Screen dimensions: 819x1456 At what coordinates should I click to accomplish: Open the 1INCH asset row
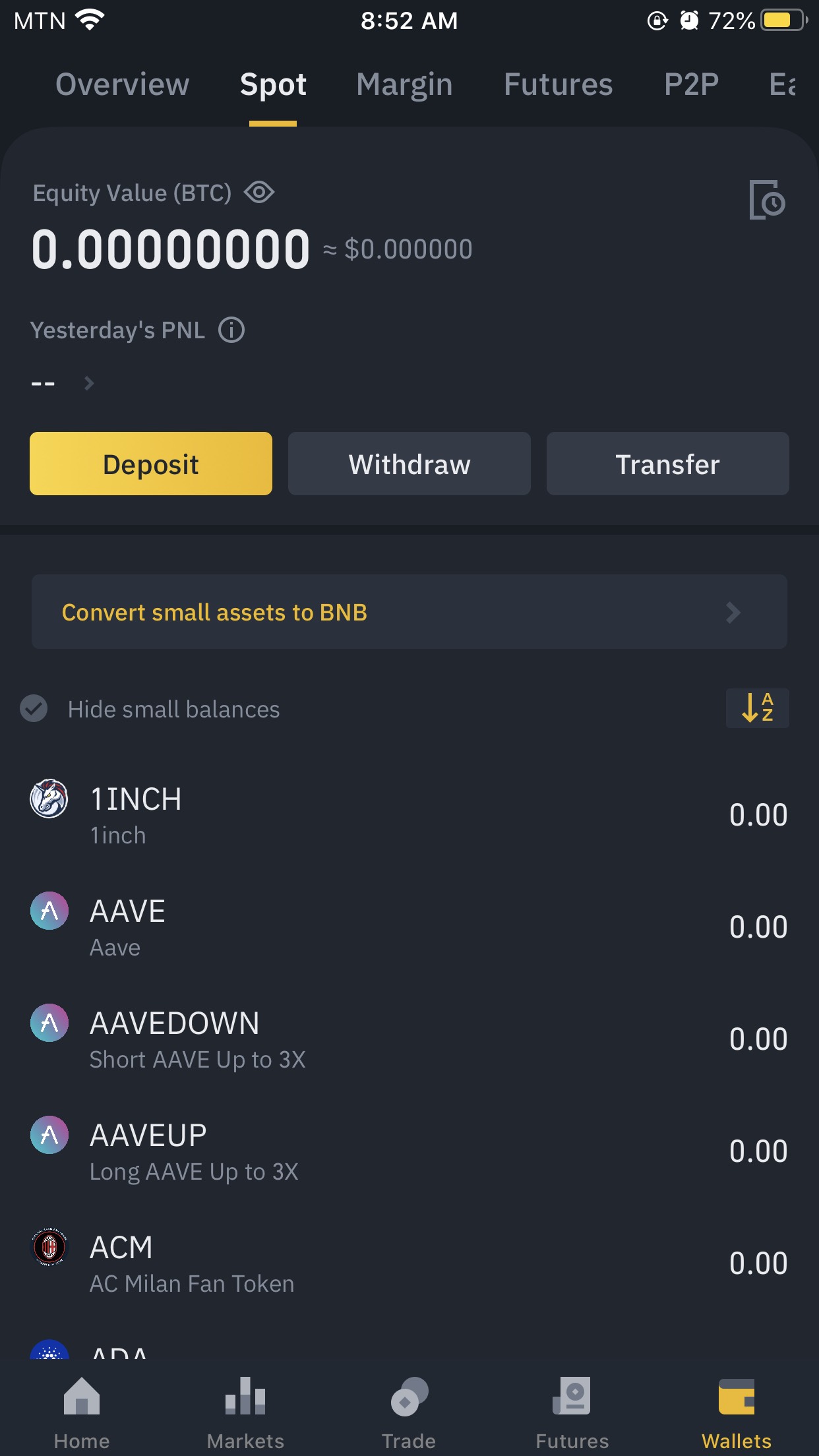point(409,815)
